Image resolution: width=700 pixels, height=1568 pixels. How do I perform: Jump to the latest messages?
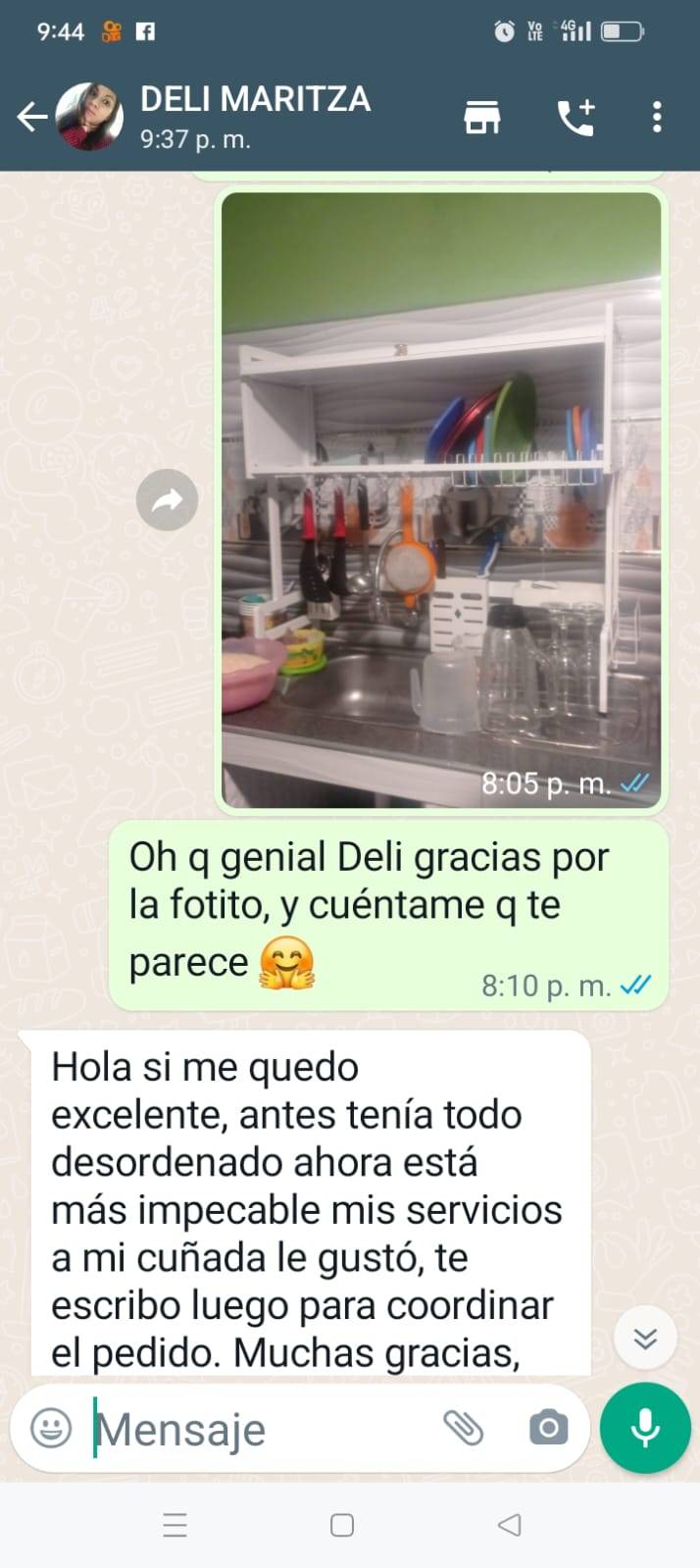pos(644,1339)
